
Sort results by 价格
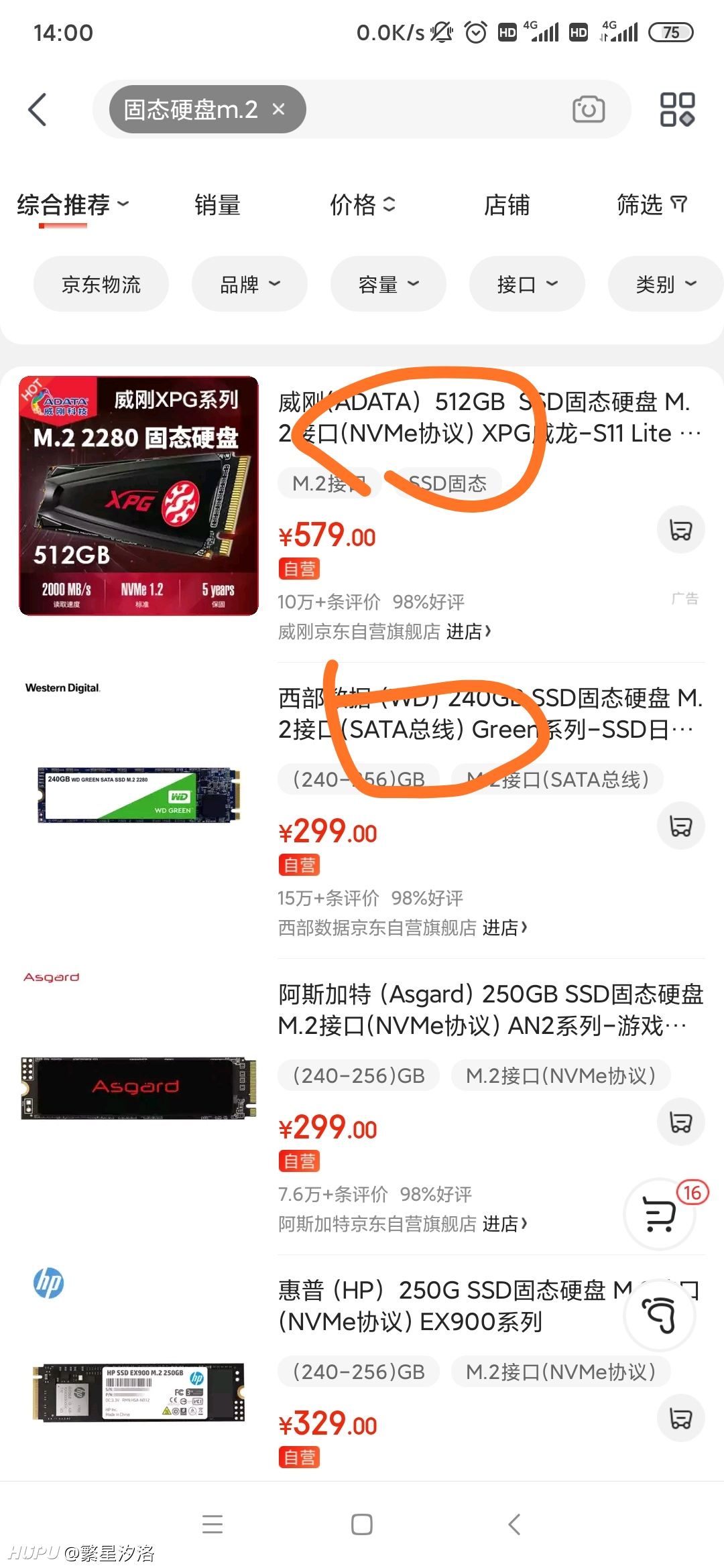pyautogui.click(x=363, y=205)
